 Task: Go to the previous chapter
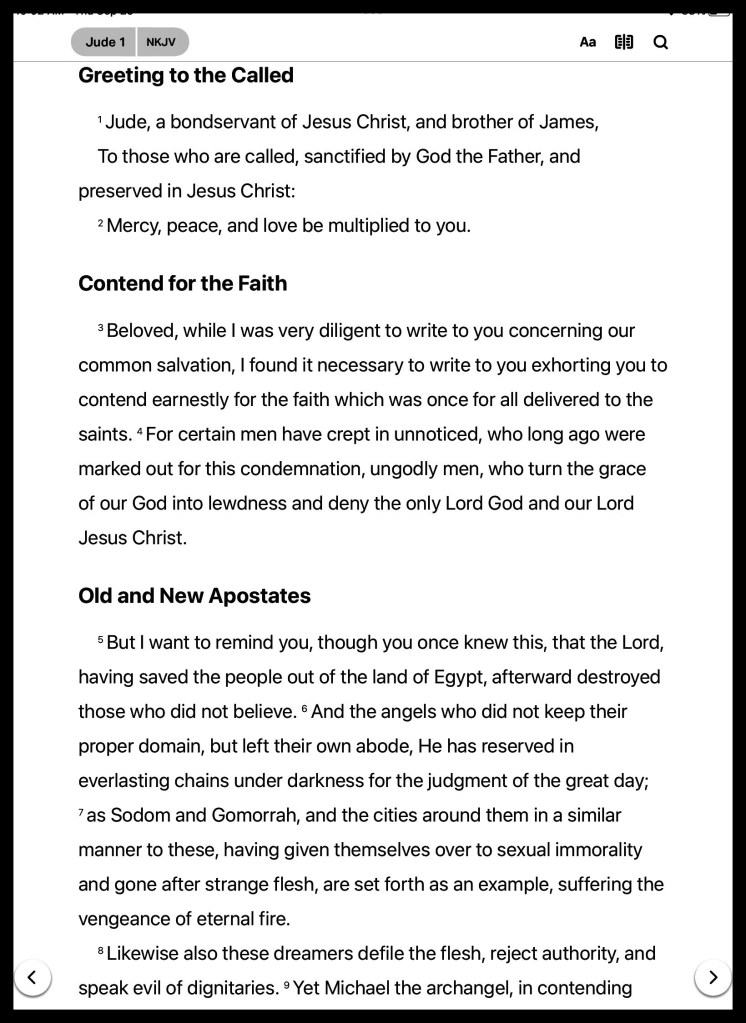click(x=33, y=977)
